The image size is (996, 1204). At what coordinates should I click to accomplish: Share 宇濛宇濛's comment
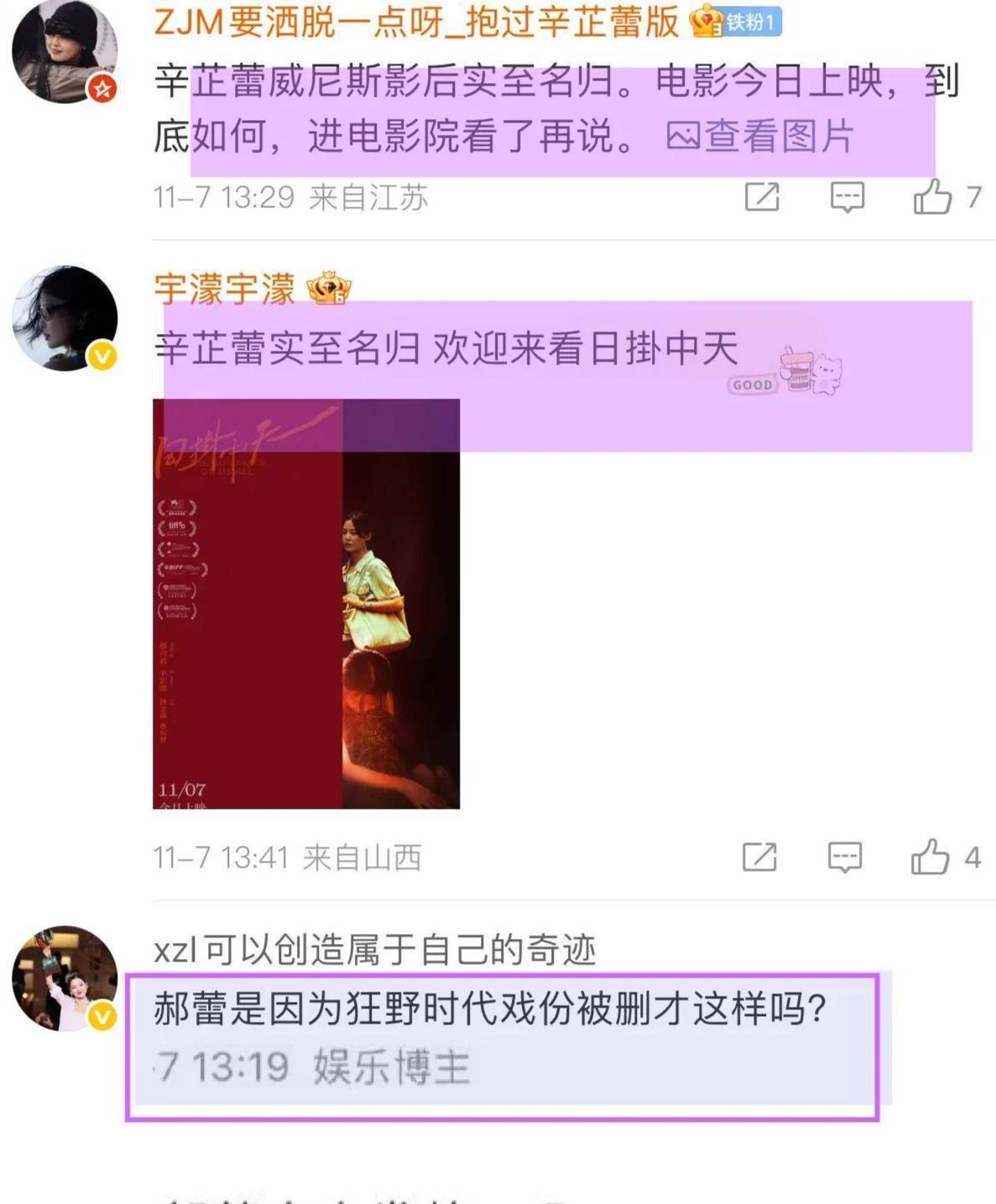759,857
